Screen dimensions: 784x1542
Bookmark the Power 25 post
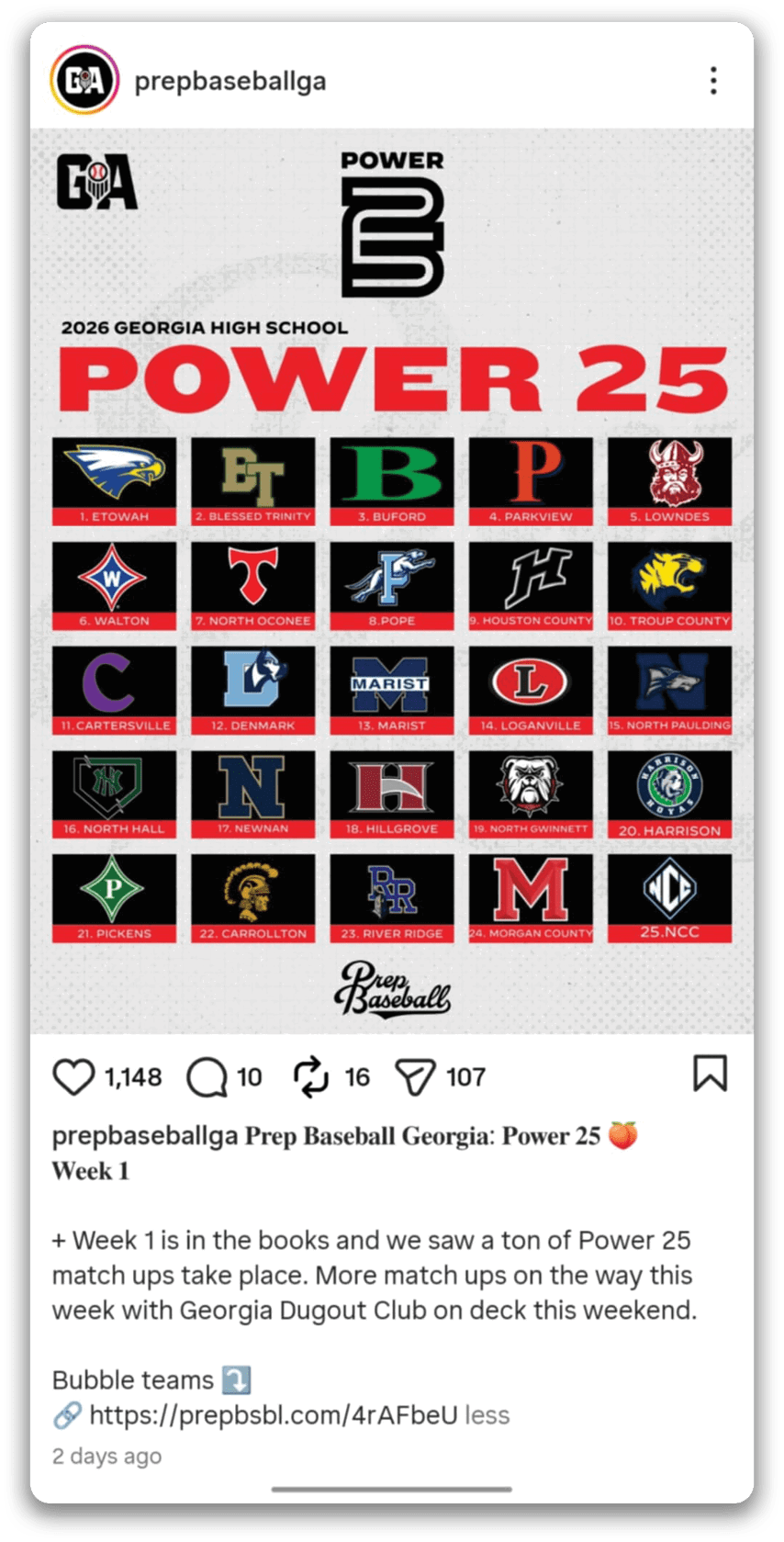coord(710,1074)
